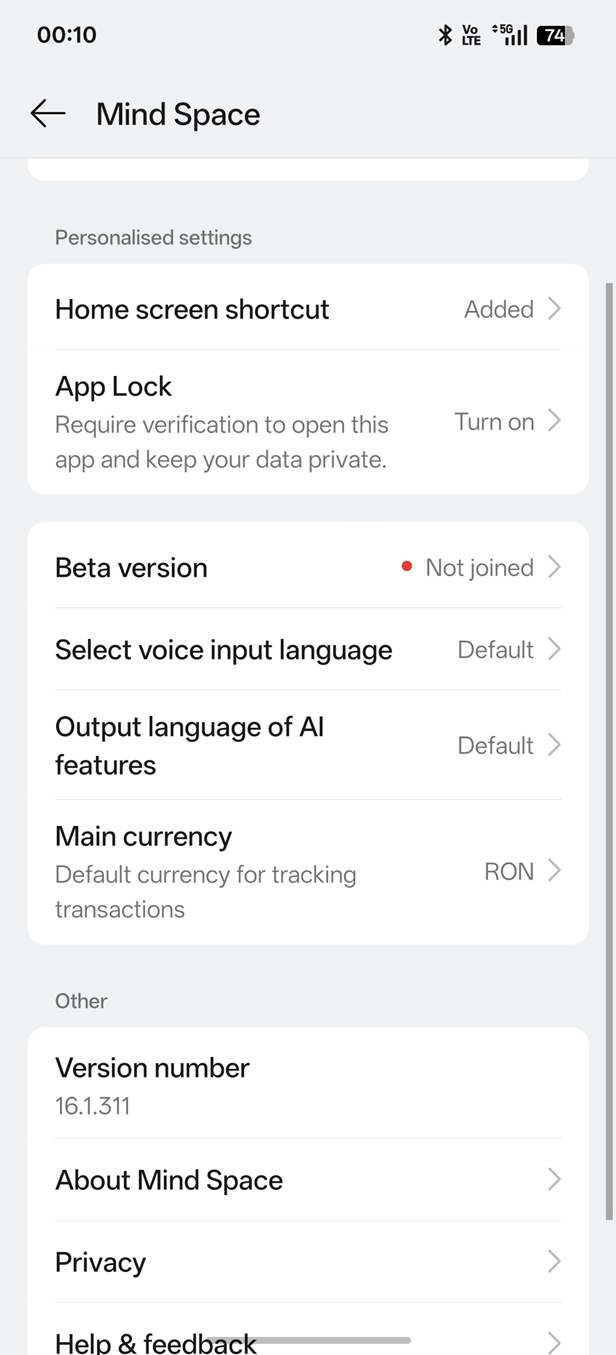Open About Mind Space

[307, 1180]
